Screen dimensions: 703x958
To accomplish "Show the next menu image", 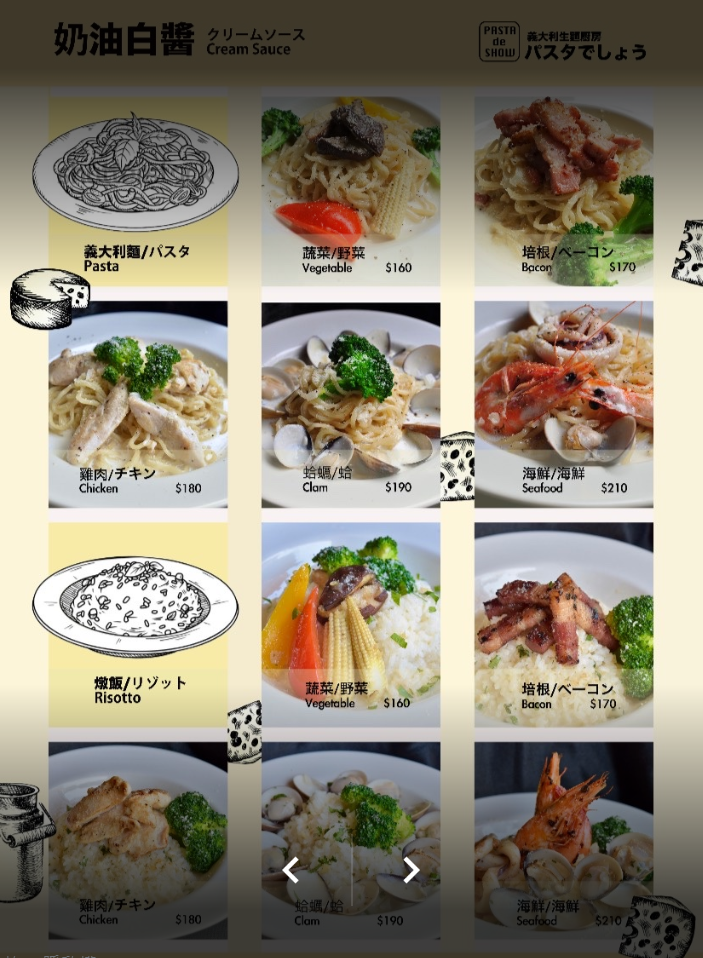I will click(x=411, y=870).
